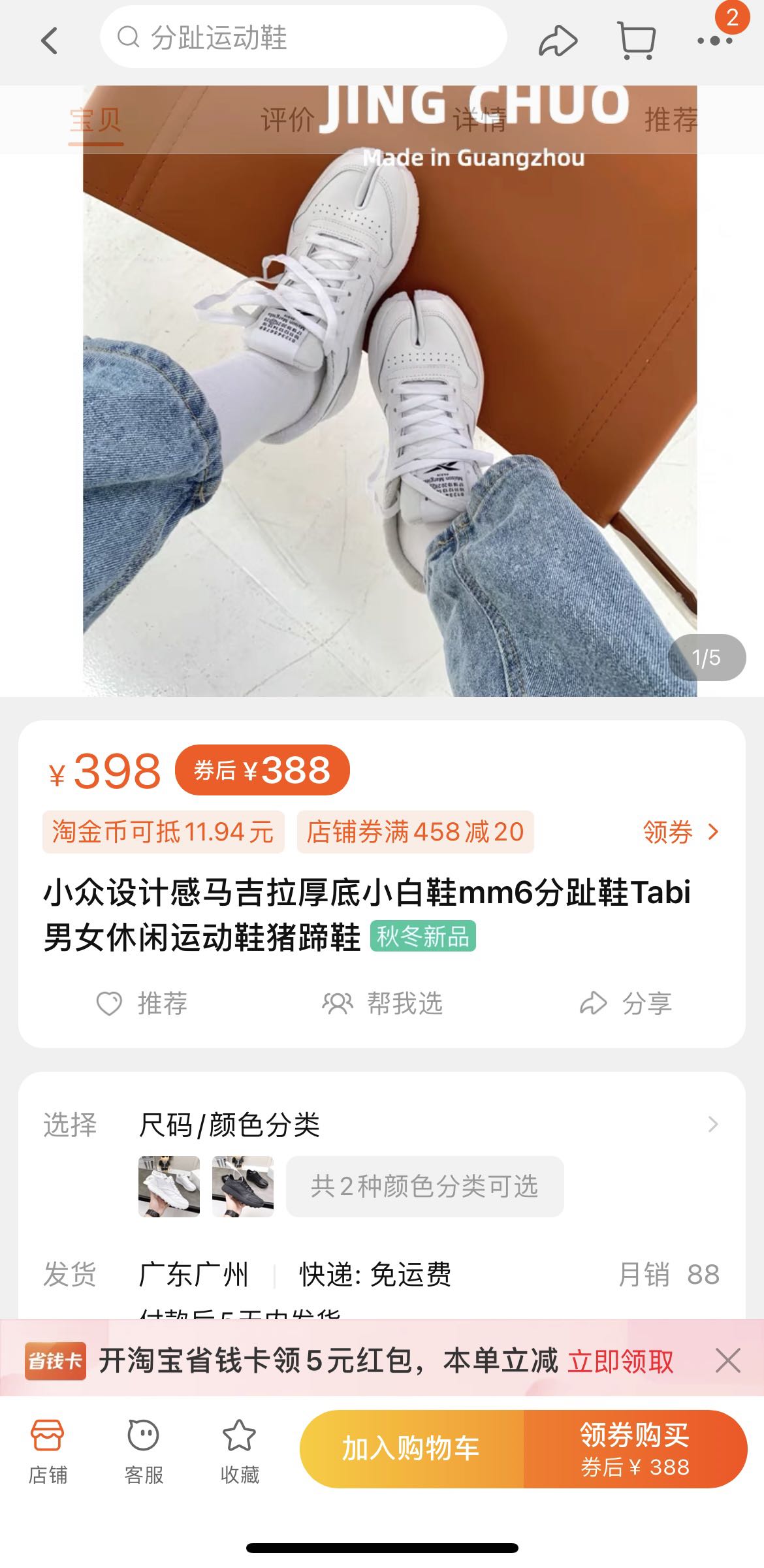
Task: Buy with coupon via 领券购买
Action: coord(635,1448)
